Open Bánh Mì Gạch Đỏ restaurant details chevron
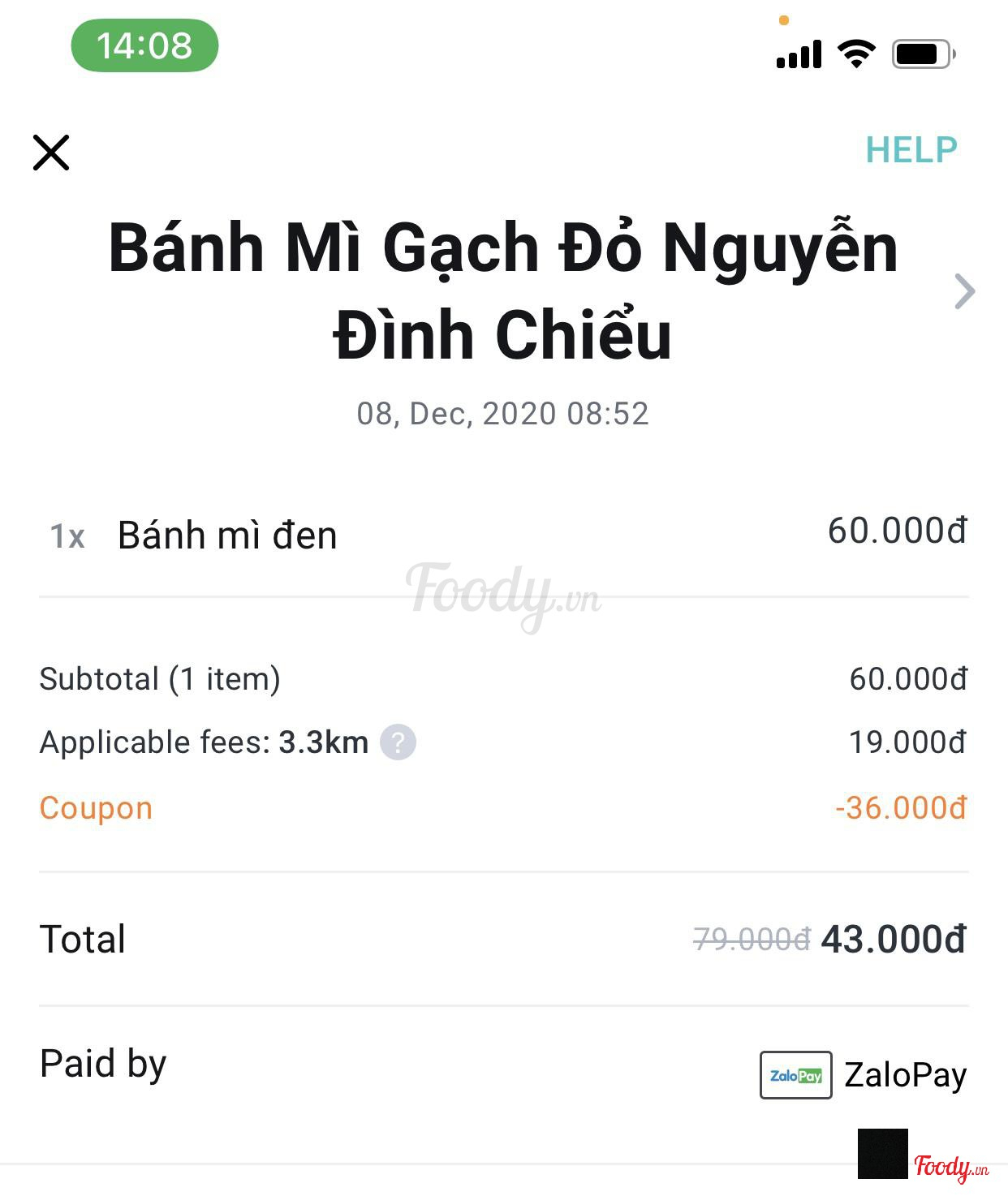1008x1196 pixels. [x=964, y=292]
